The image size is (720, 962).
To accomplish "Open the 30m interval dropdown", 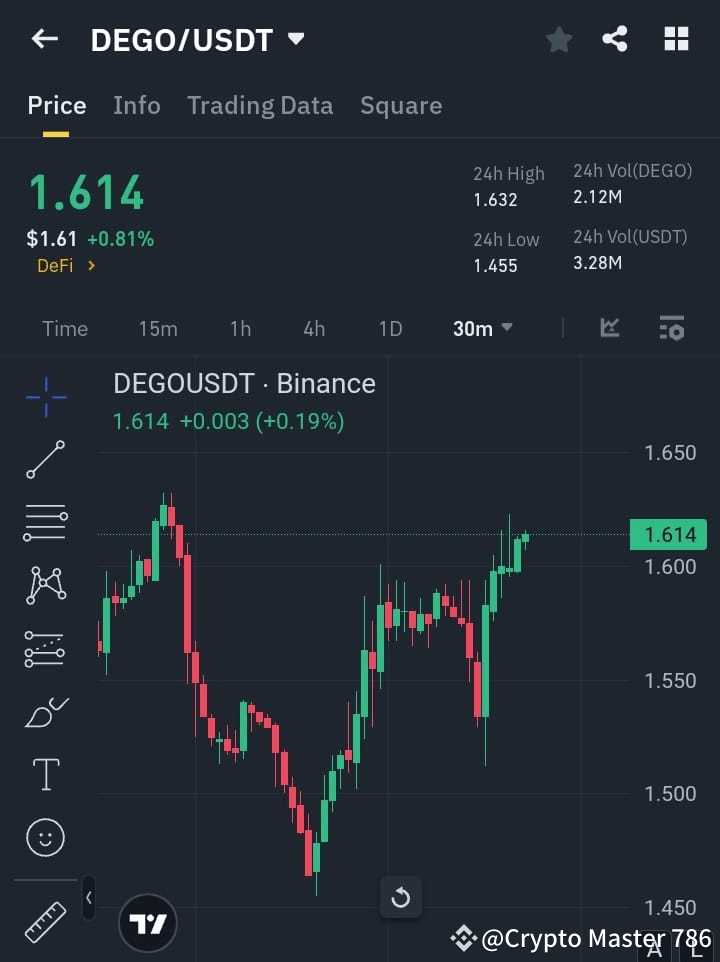I will 483,328.
